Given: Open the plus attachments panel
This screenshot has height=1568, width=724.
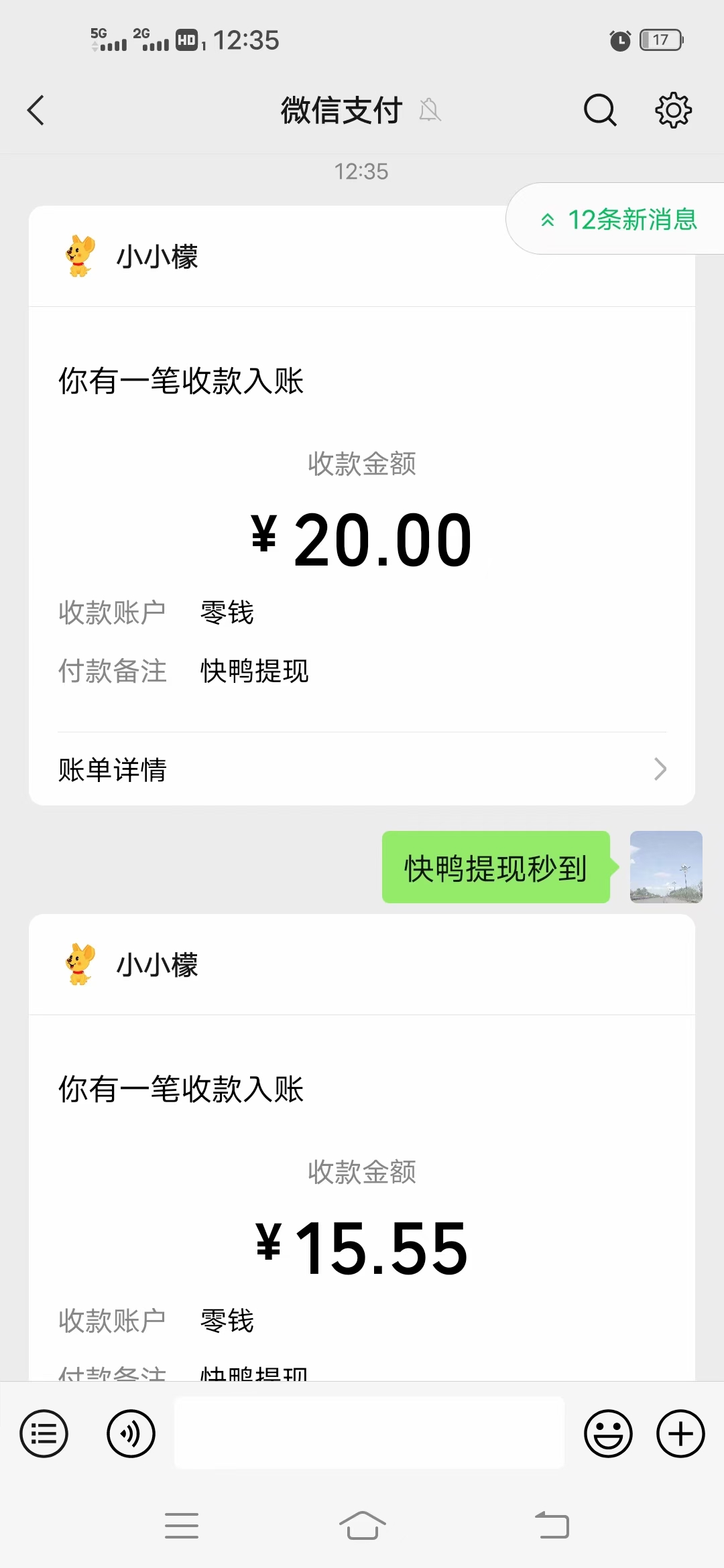Looking at the screenshot, I should point(680,1434).
